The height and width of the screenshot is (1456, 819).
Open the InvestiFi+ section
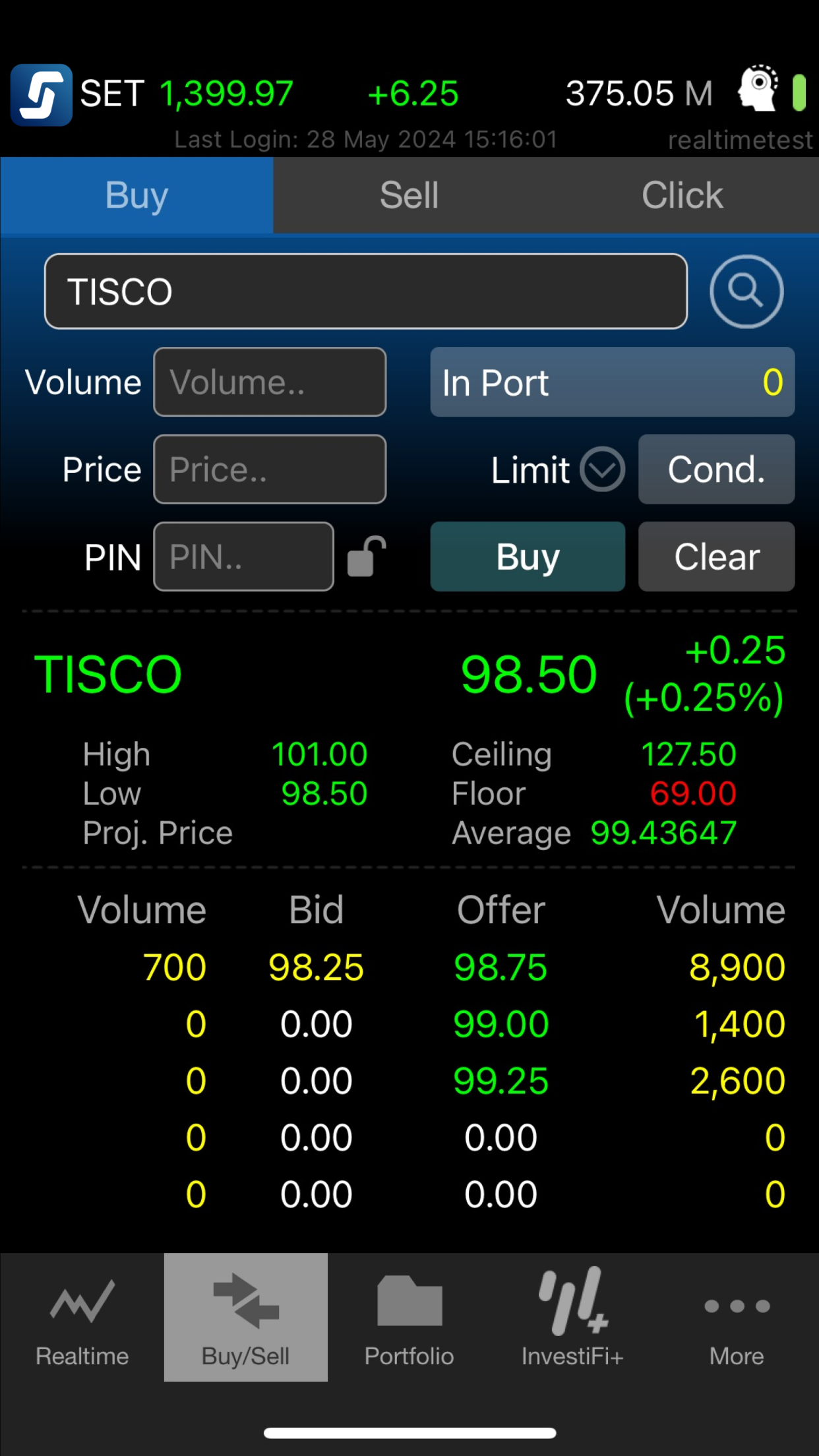(572, 1318)
